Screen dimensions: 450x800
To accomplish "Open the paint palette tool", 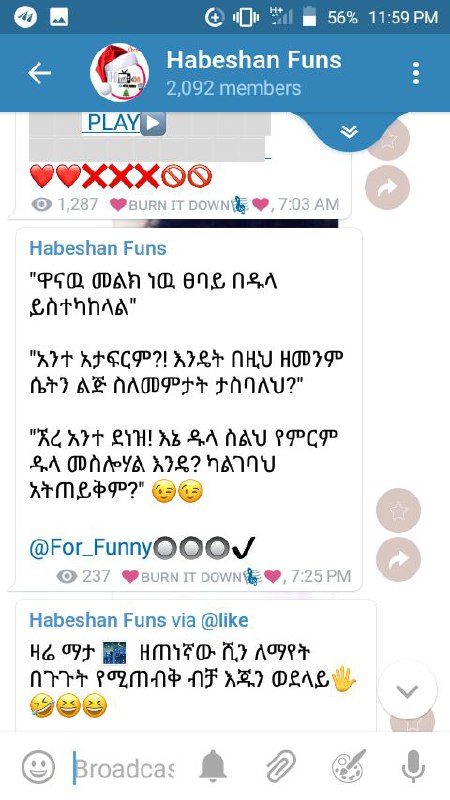I will (349, 766).
